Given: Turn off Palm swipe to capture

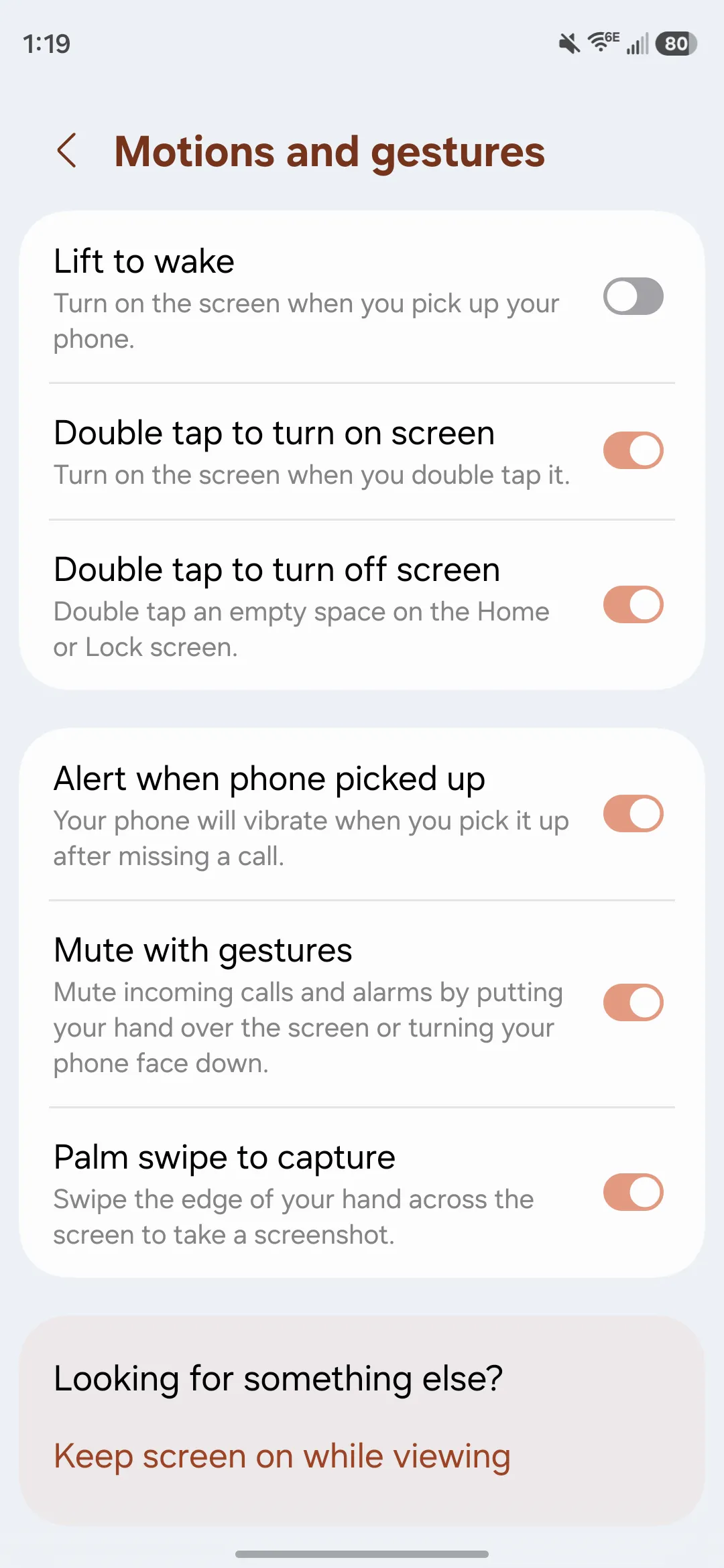Looking at the screenshot, I should point(633,1192).
